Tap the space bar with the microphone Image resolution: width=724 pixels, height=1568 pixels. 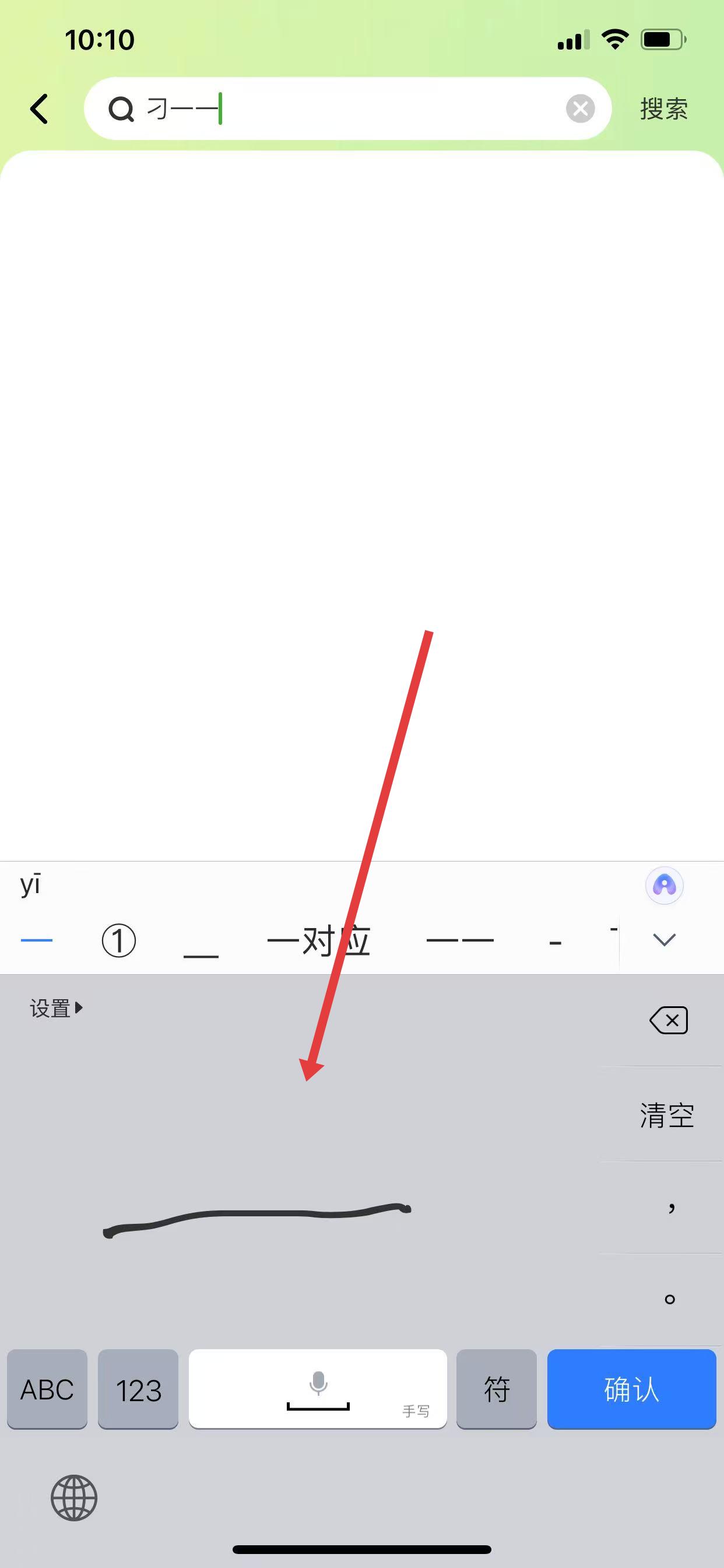click(x=318, y=1389)
